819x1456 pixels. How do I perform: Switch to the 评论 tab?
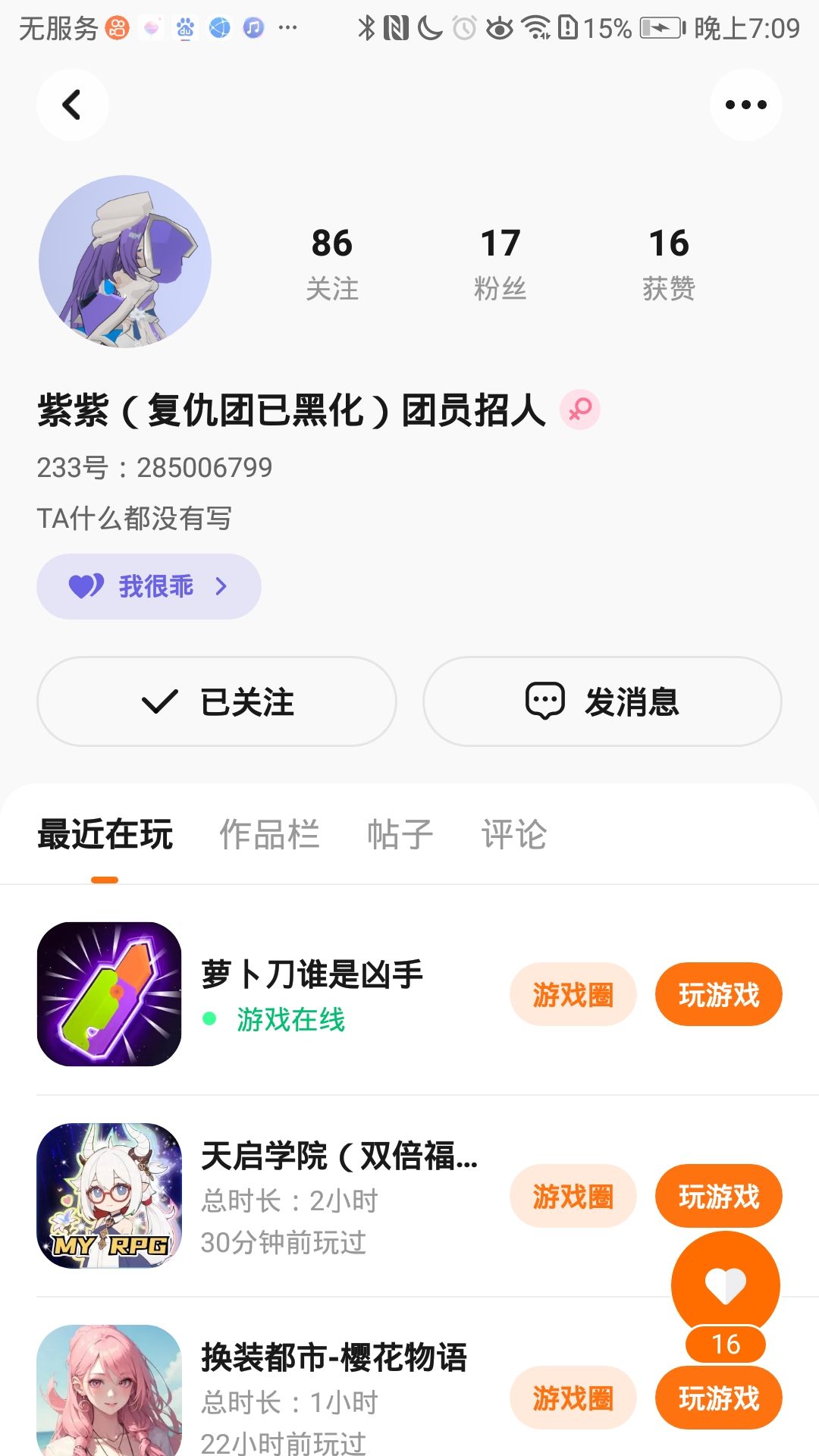tap(513, 834)
